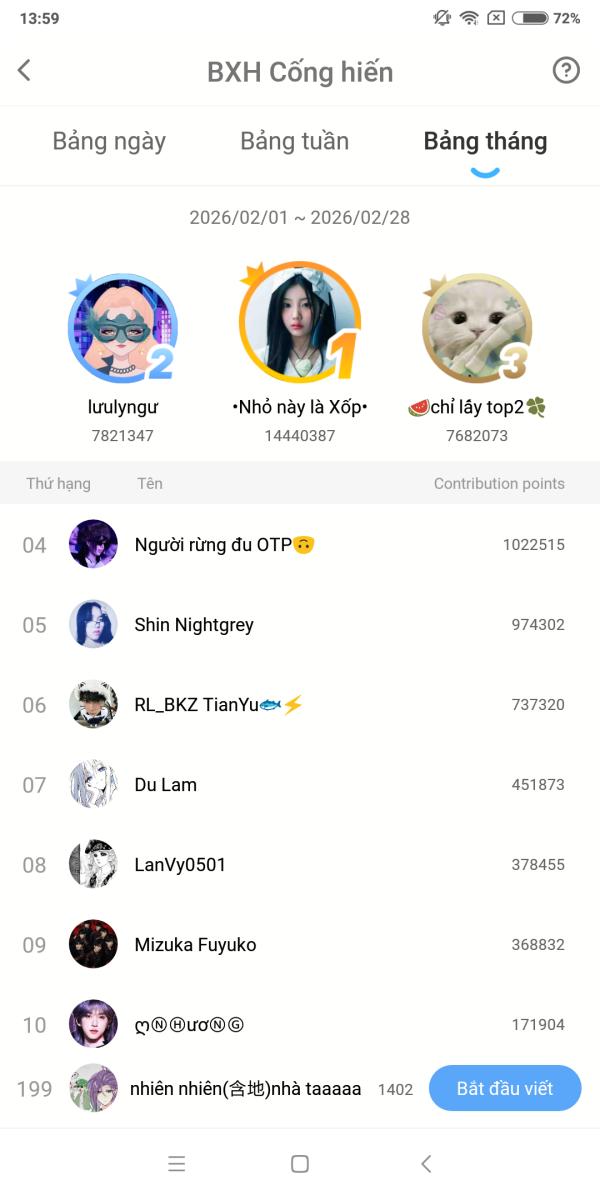The image size is (600, 1200).
Task: Select the Bảng tháng tab
Action: pyautogui.click(x=485, y=141)
